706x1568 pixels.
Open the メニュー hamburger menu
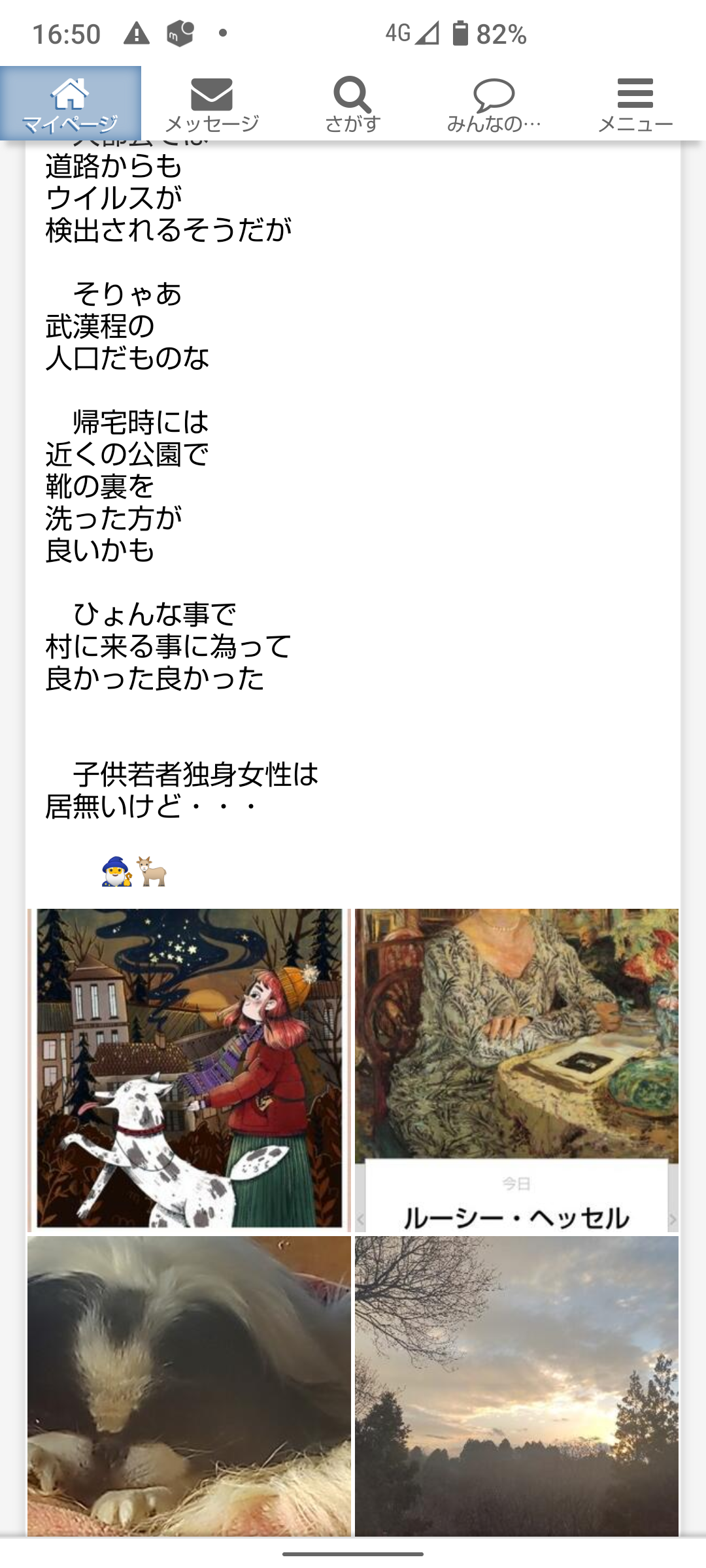click(x=635, y=103)
